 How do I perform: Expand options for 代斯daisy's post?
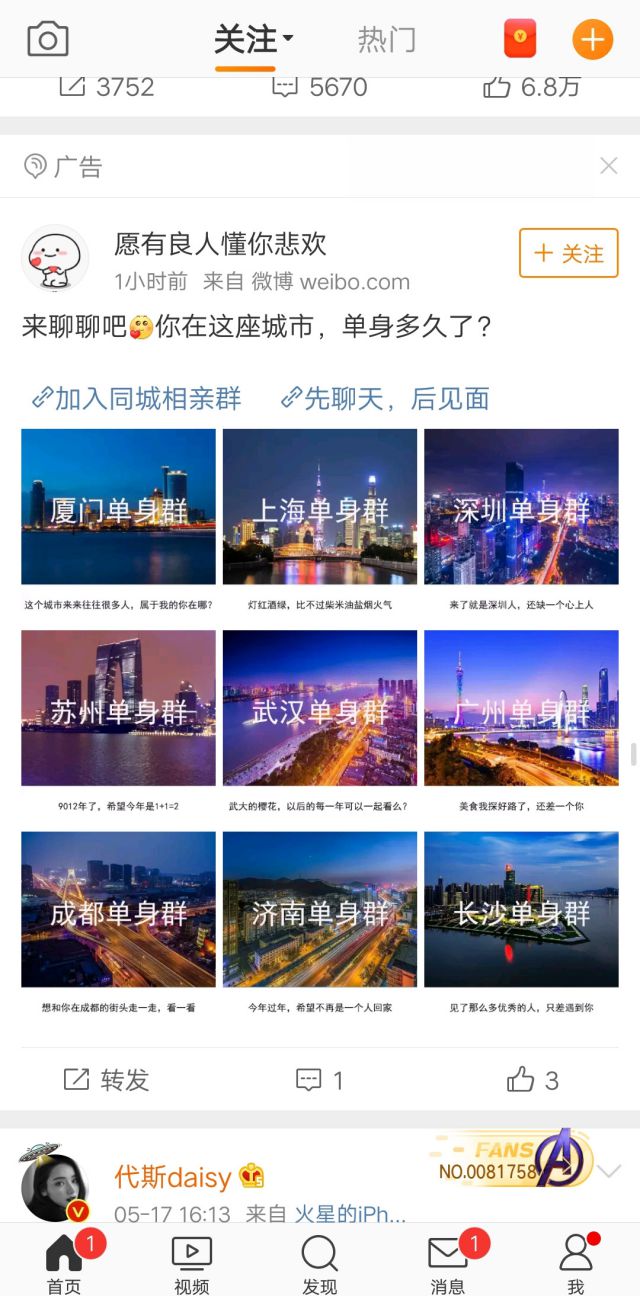tap(609, 1170)
